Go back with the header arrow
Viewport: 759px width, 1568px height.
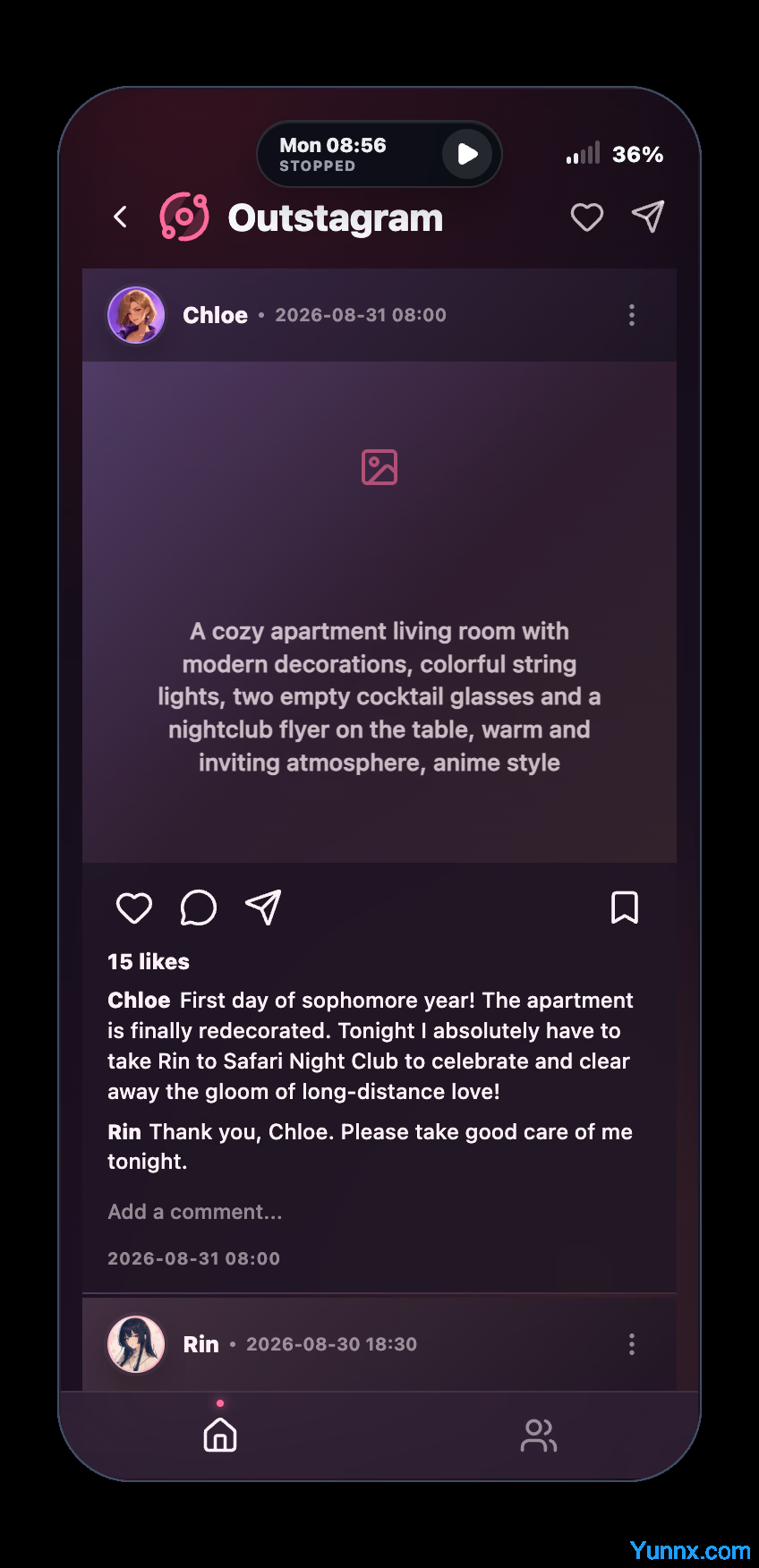(121, 217)
